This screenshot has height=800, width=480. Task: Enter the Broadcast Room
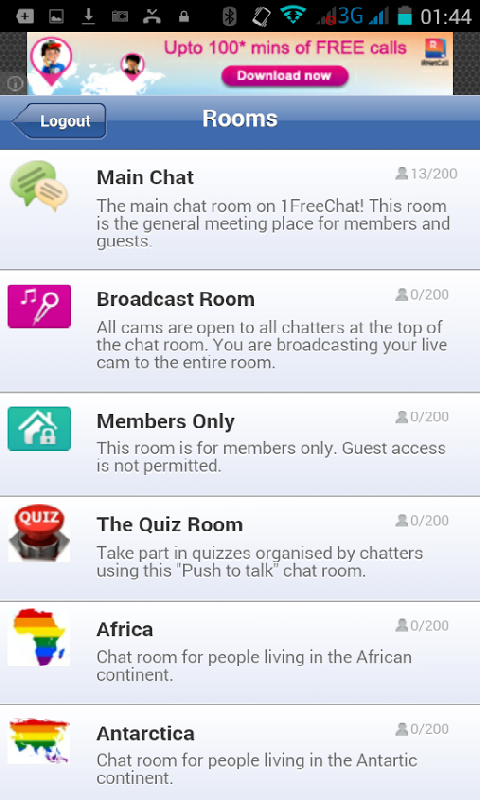click(x=240, y=332)
